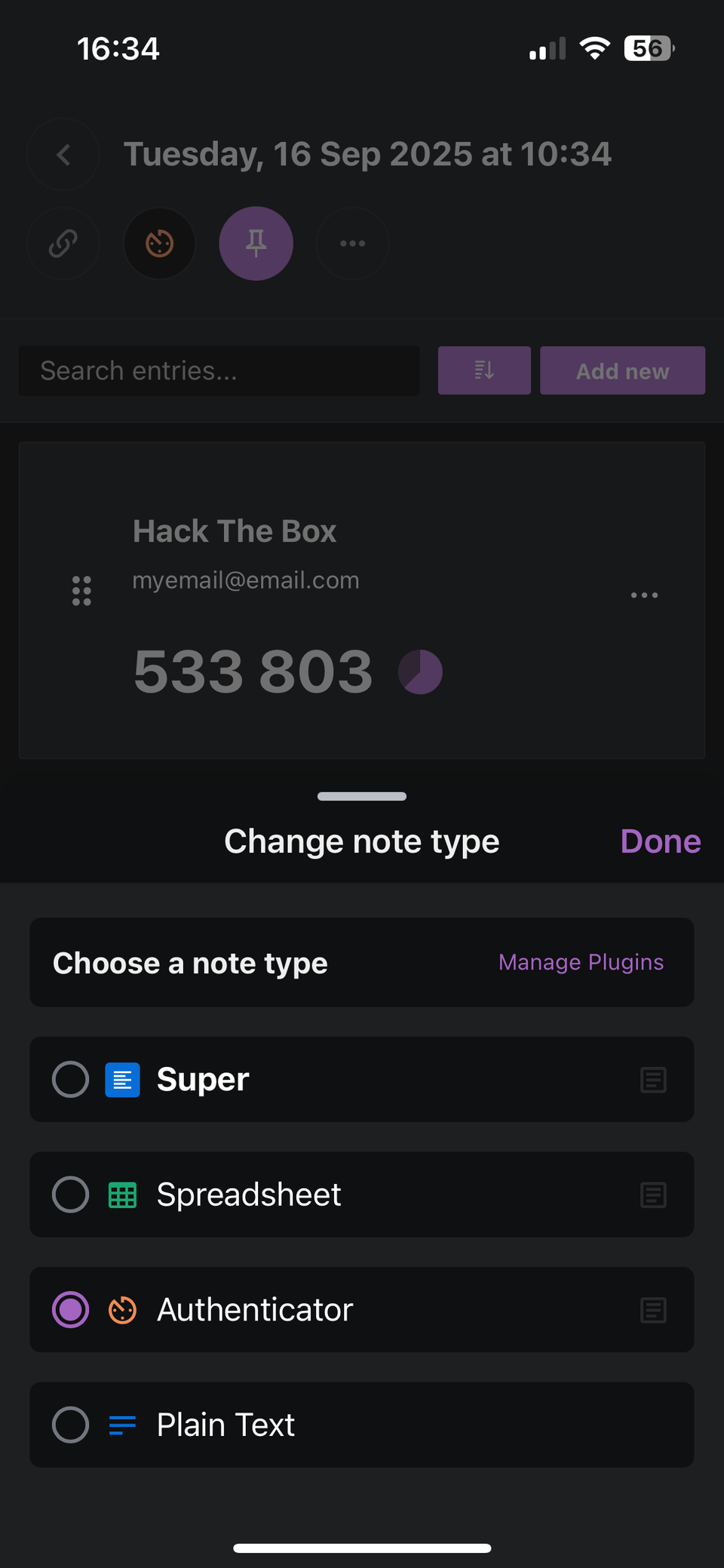Tap the document icon beside Authenticator
This screenshot has height=1568, width=724.
tap(653, 1311)
